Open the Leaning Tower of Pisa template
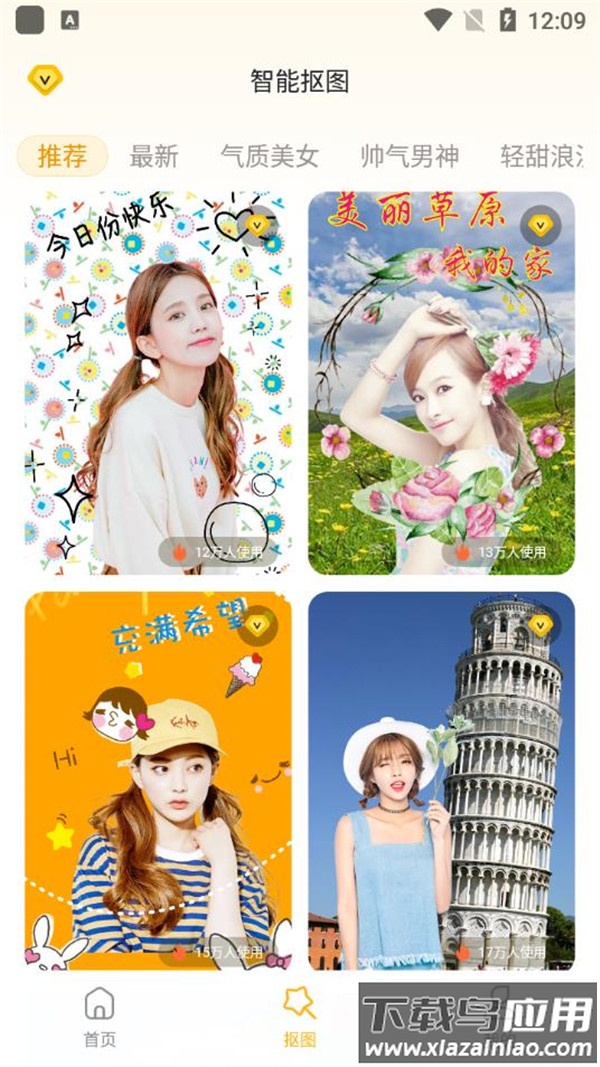This screenshot has height=1067, width=600. [x=441, y=780]
